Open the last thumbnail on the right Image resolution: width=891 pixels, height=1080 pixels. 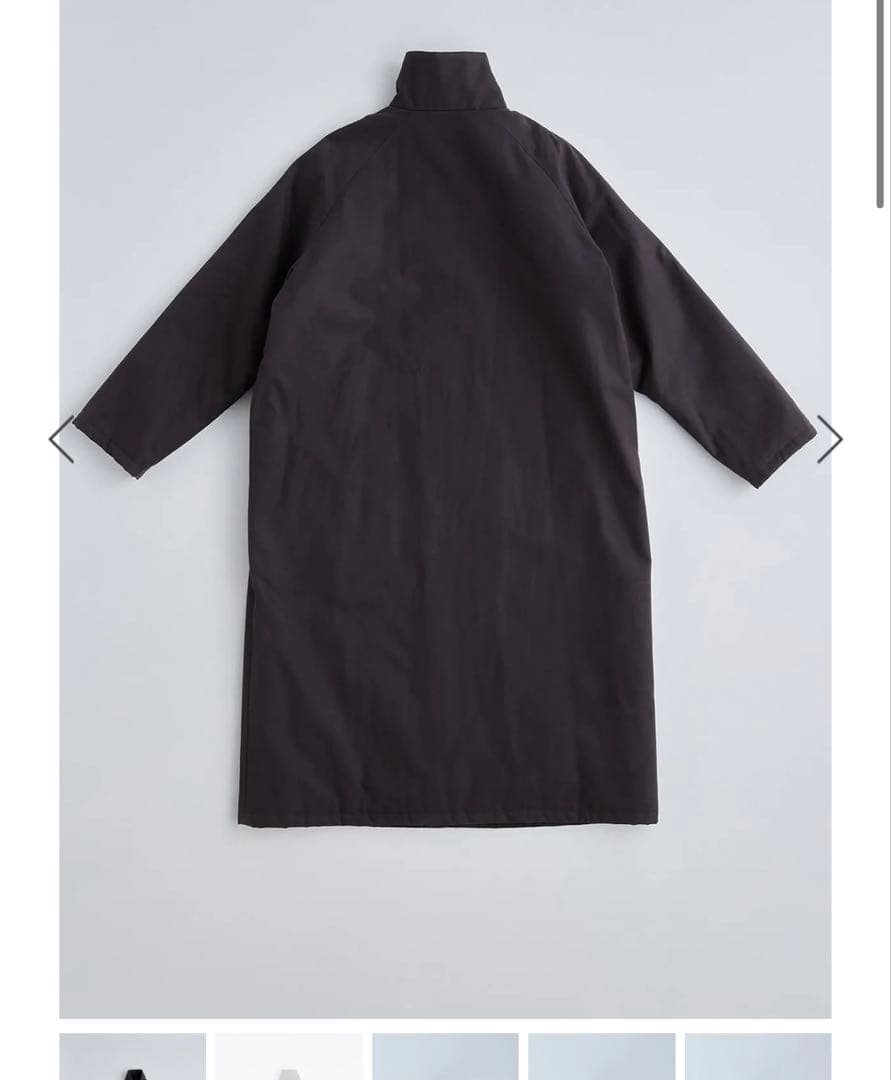pos(757,1060)
